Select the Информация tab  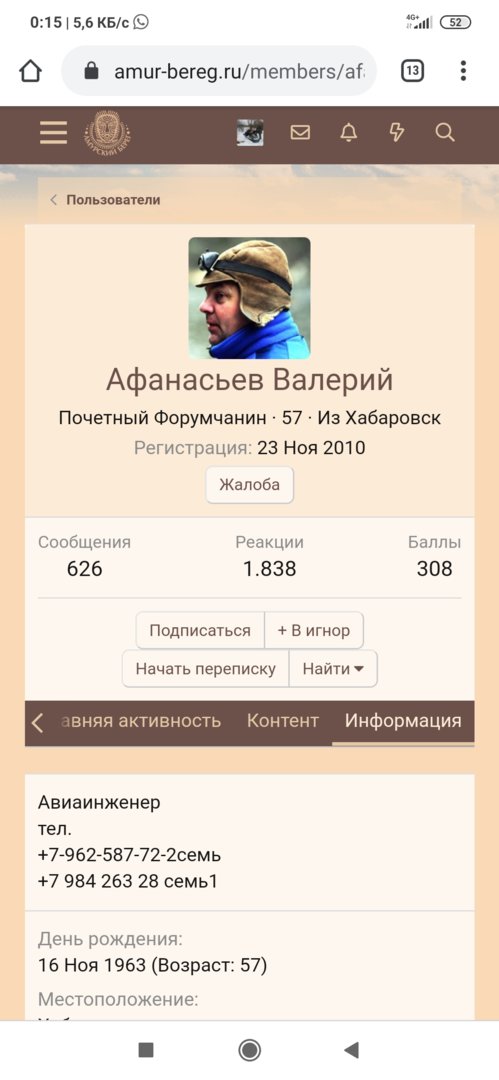pyautogui.click(x=403, y=721)
